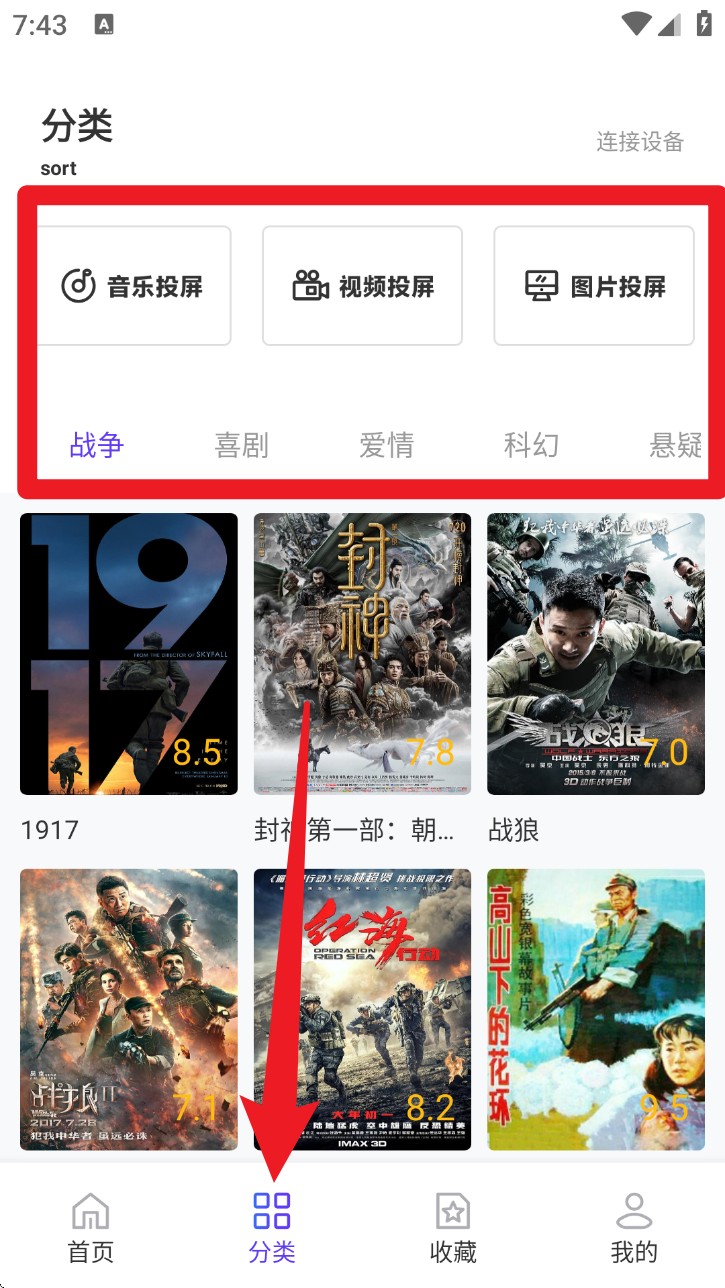Open the movie titled 战狼
The image size is (725, 1288).
[595, 654]
